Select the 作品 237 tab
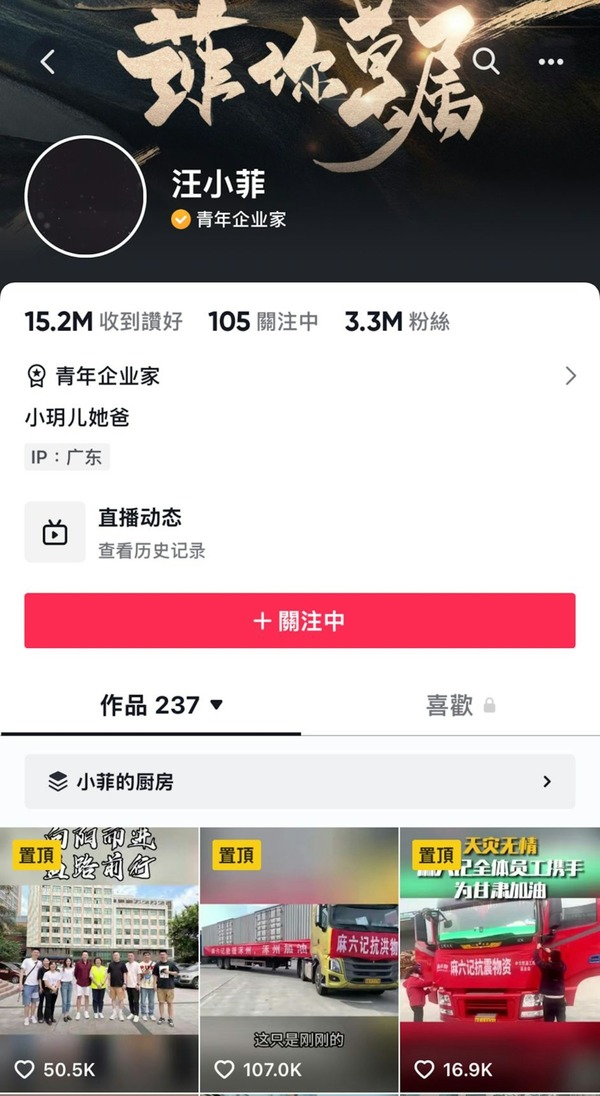The height and width of the screenshot is (1096, 600). (160, 705)
